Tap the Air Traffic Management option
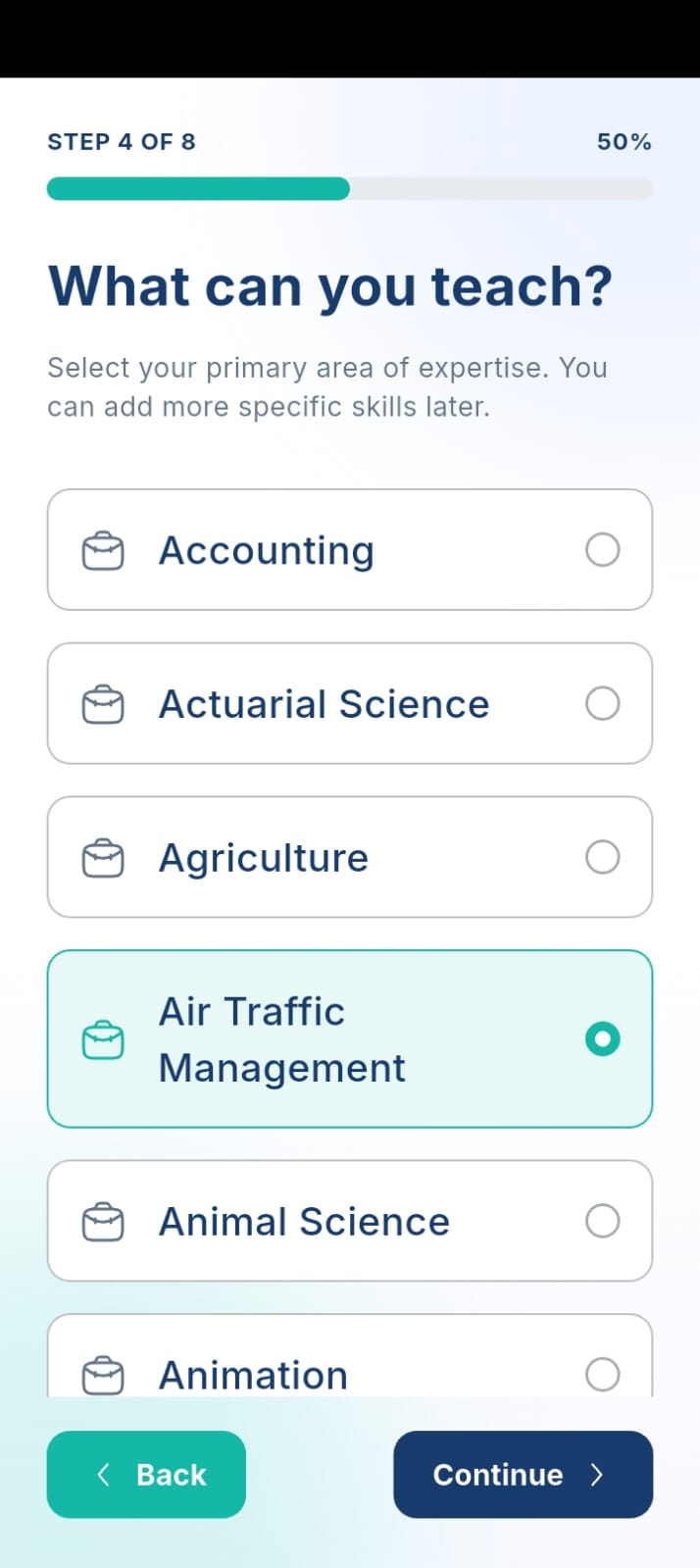The height and width of the screenshot is (1568, 700). 350,1038
